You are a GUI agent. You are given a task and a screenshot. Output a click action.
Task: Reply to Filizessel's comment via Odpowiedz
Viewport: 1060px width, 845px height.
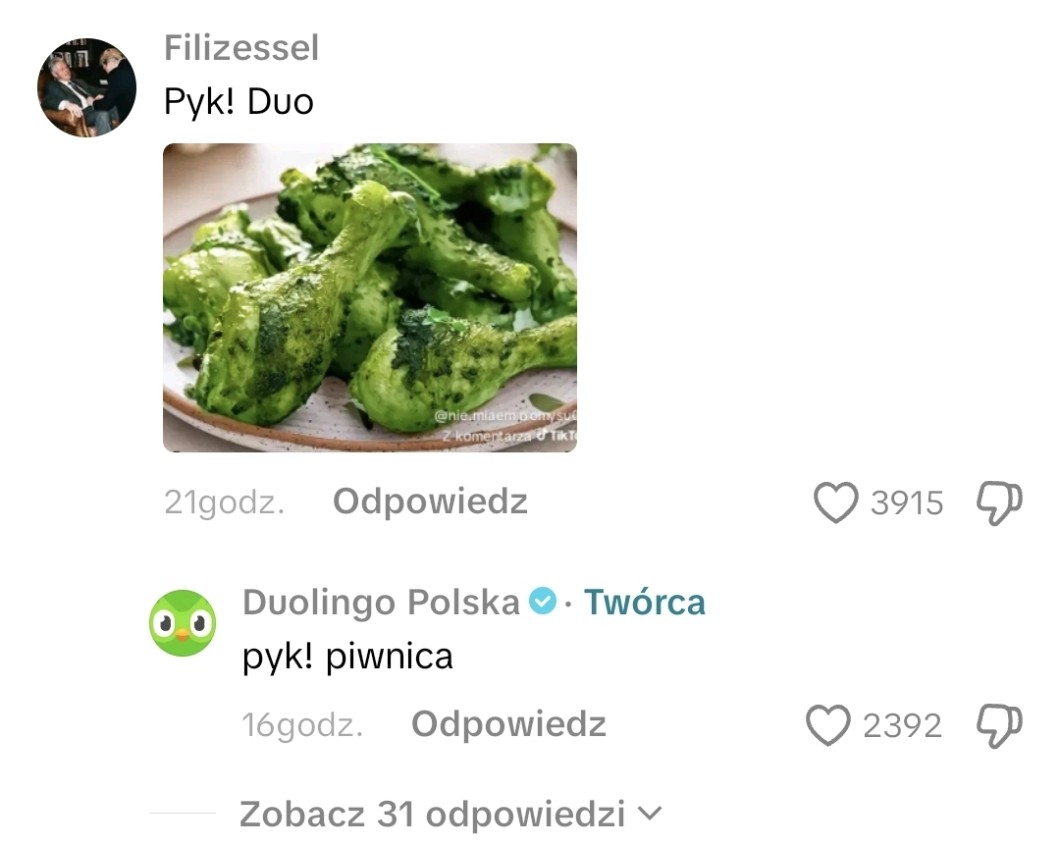point(430,501)
